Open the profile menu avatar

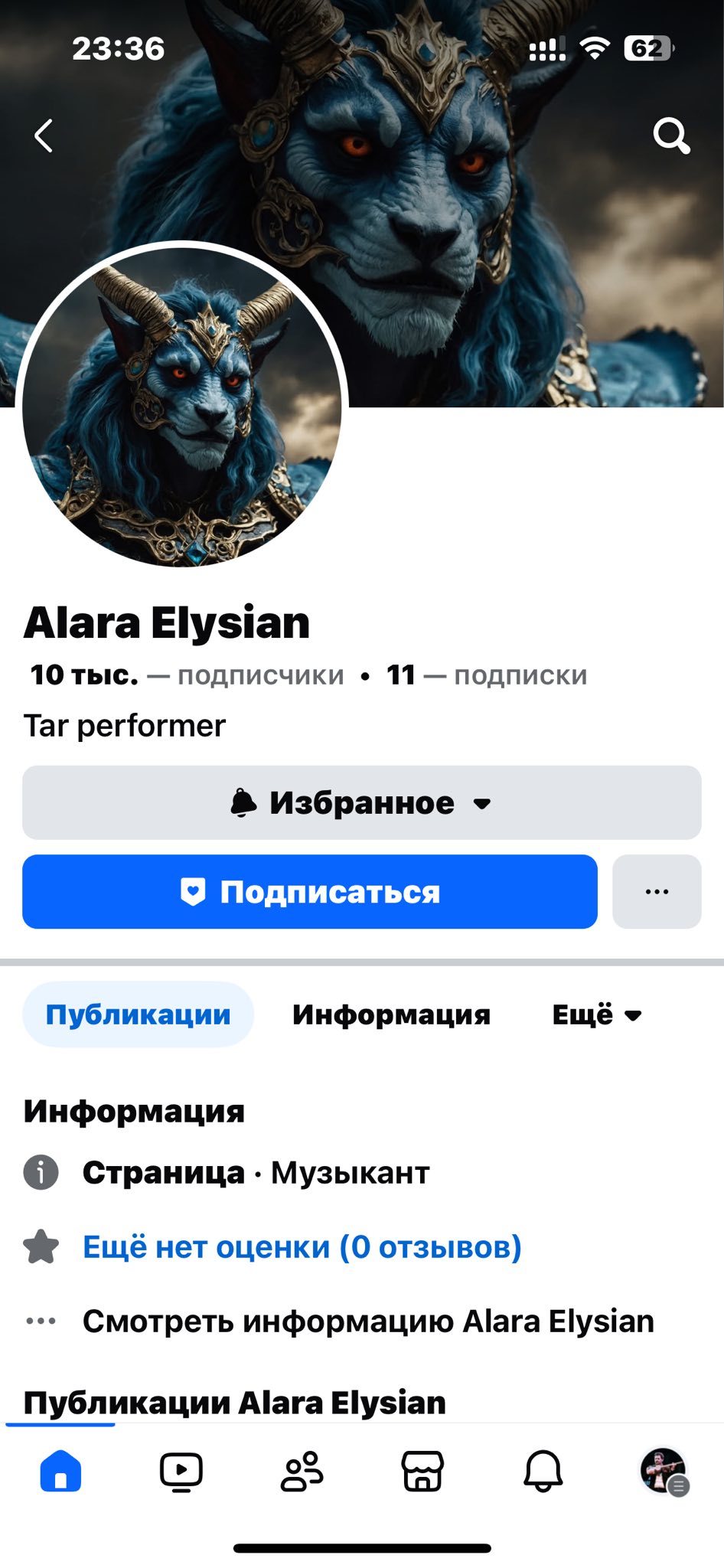click(664, 1471)
